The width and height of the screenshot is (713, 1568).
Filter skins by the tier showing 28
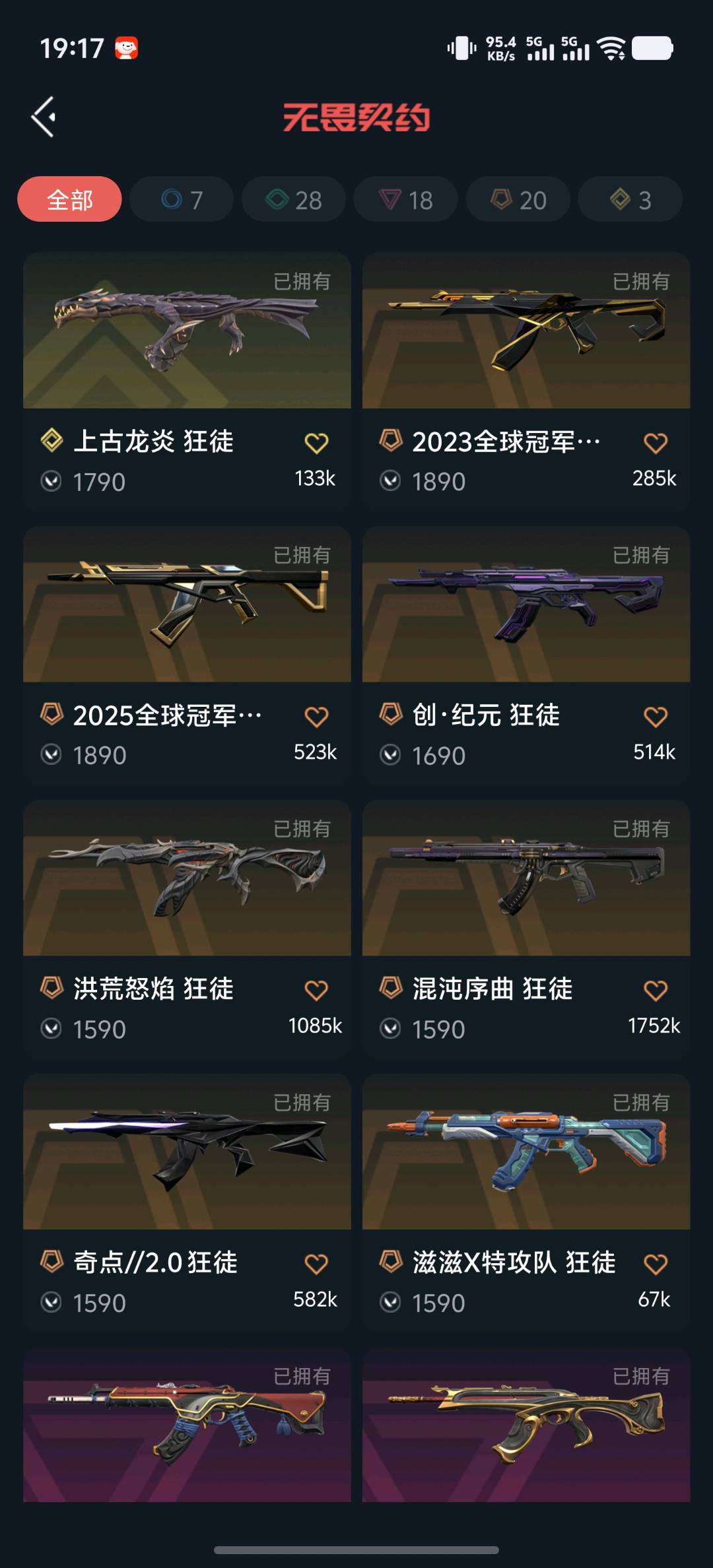pos(294,199)
